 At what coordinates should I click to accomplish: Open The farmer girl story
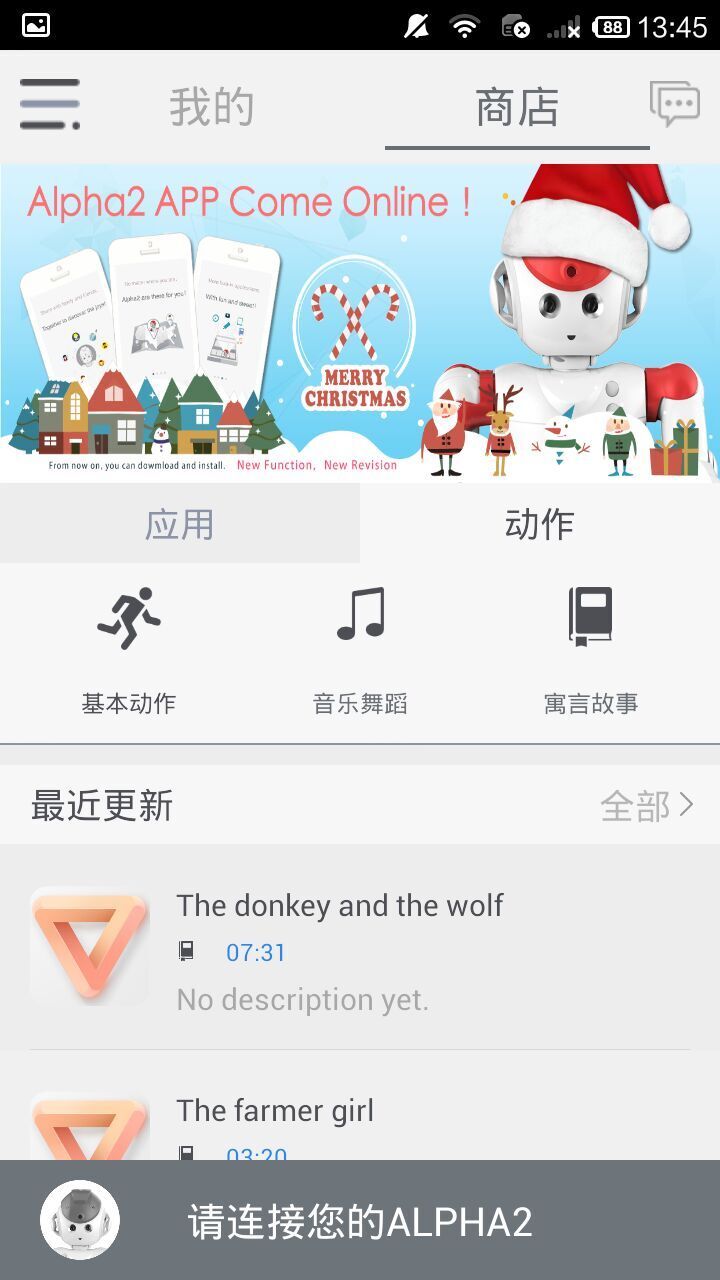[x=360, y=1112]
